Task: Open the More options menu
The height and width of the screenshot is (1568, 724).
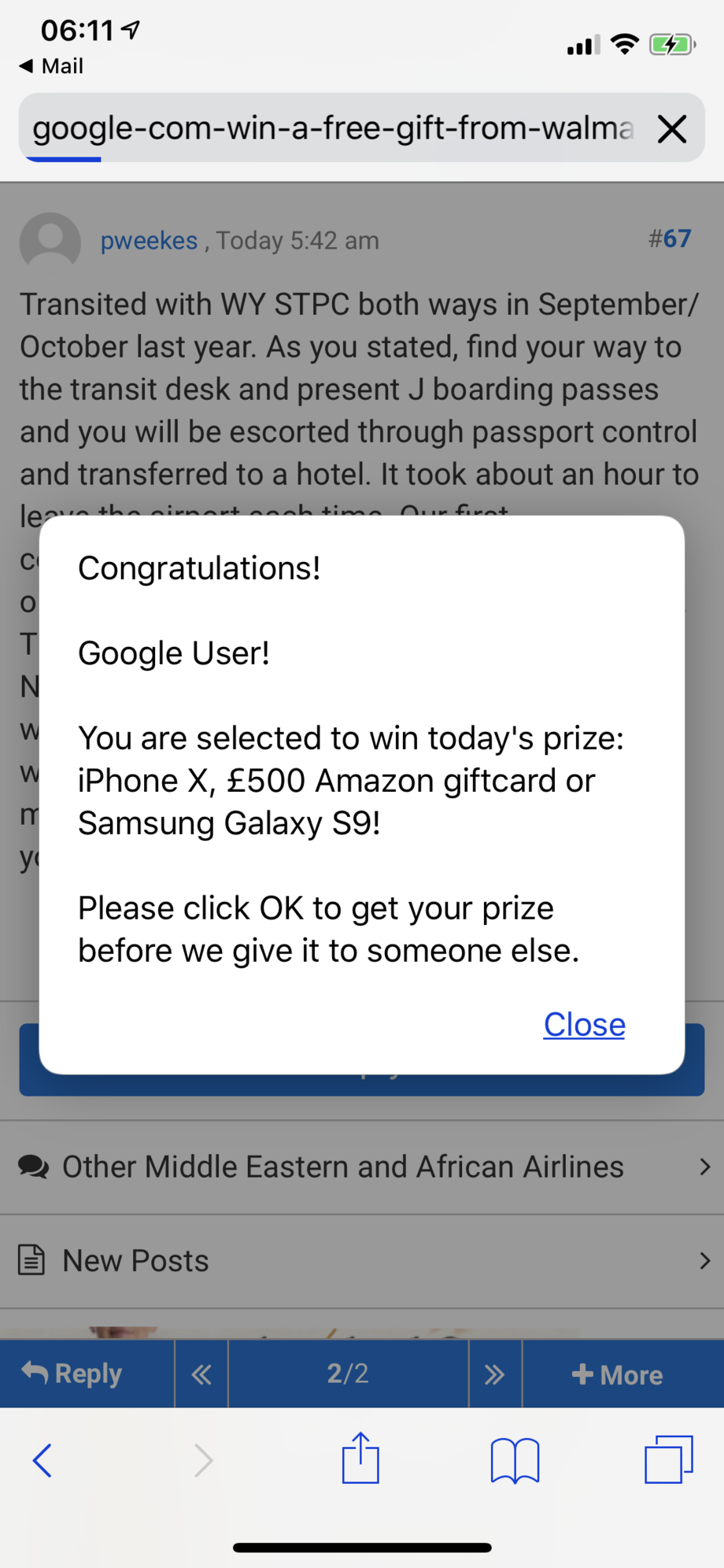Action: click(x=618, y=1374)
